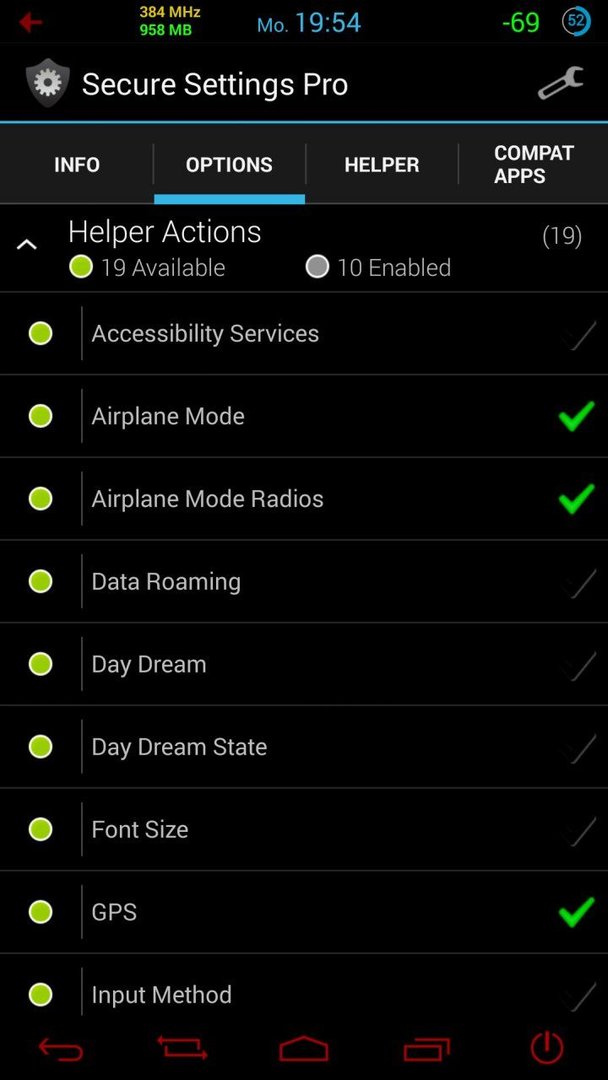Uncheck Airplane Mode
Viewport: 608px width, 1080px height.
577,417
